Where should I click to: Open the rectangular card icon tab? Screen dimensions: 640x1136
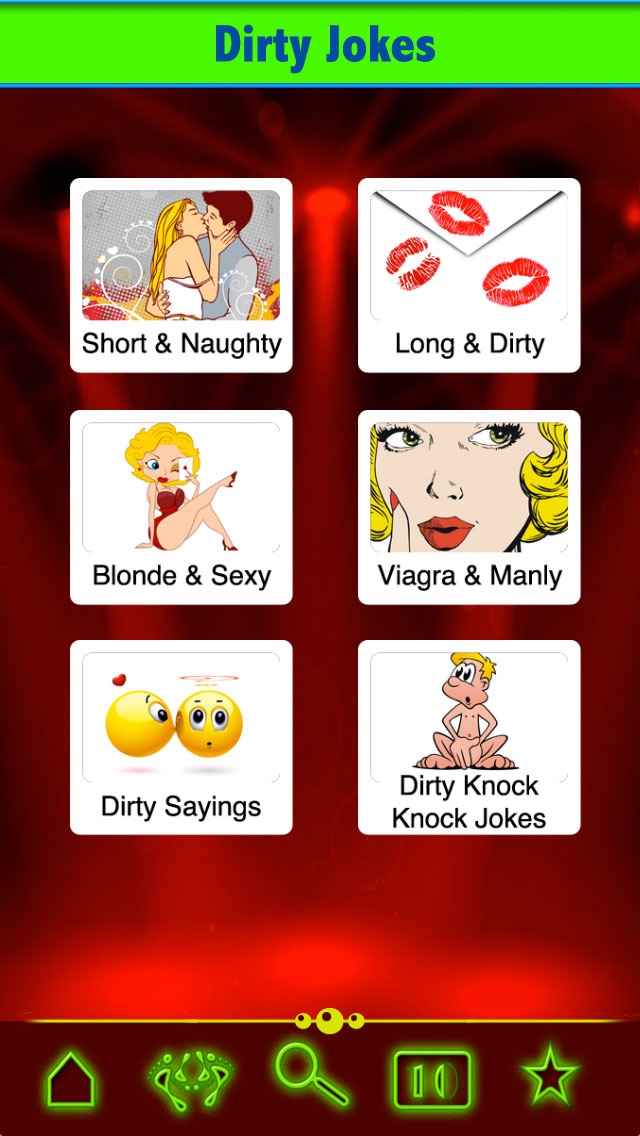432,1079
